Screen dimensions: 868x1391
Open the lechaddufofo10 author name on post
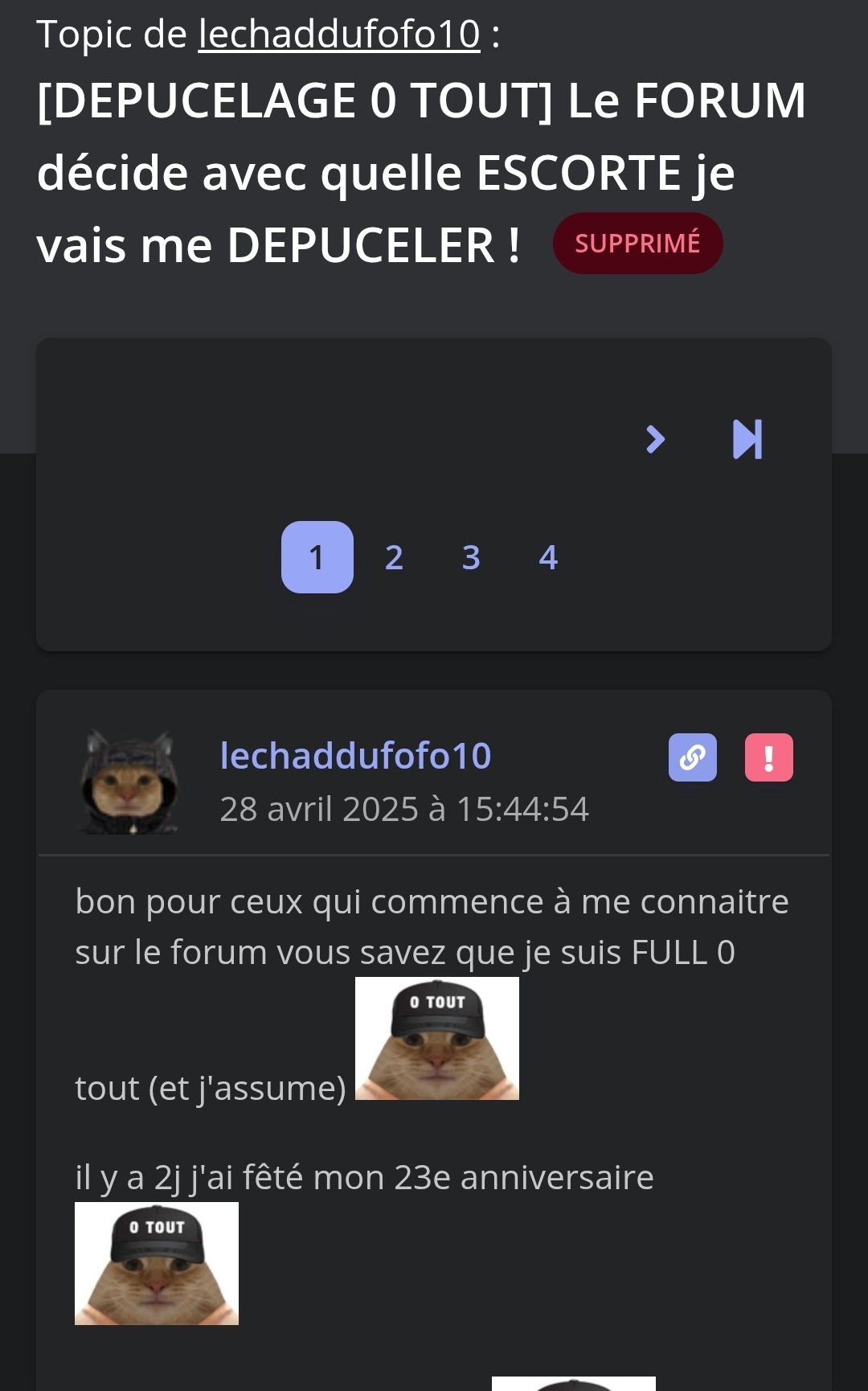(355, 756)
